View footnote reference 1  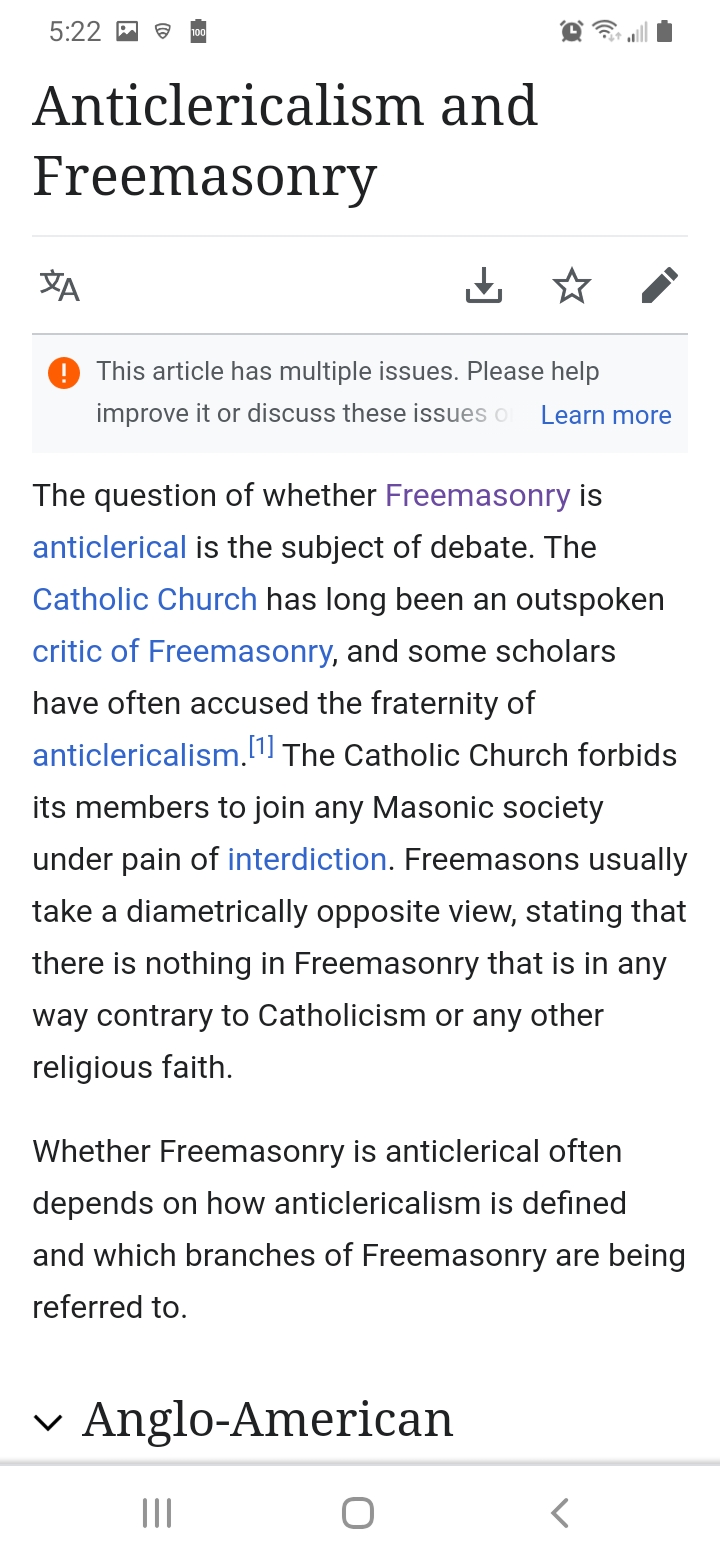pos(261,747)
